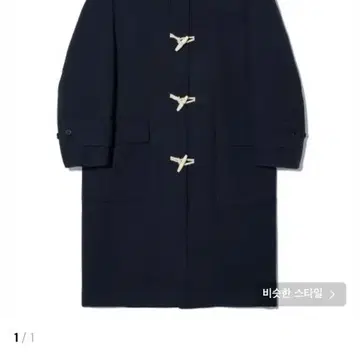
Task: Open the navy duffle coat product image
Action: pos(181,154)
